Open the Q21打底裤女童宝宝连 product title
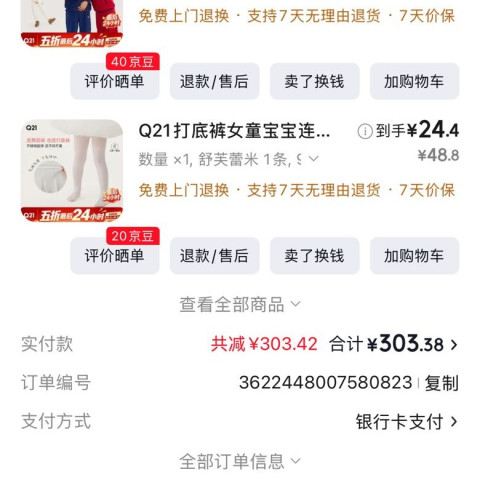Image resolution: width=480 pixels, height=480 pixels. pyautogui.click(x=234, y=131)
